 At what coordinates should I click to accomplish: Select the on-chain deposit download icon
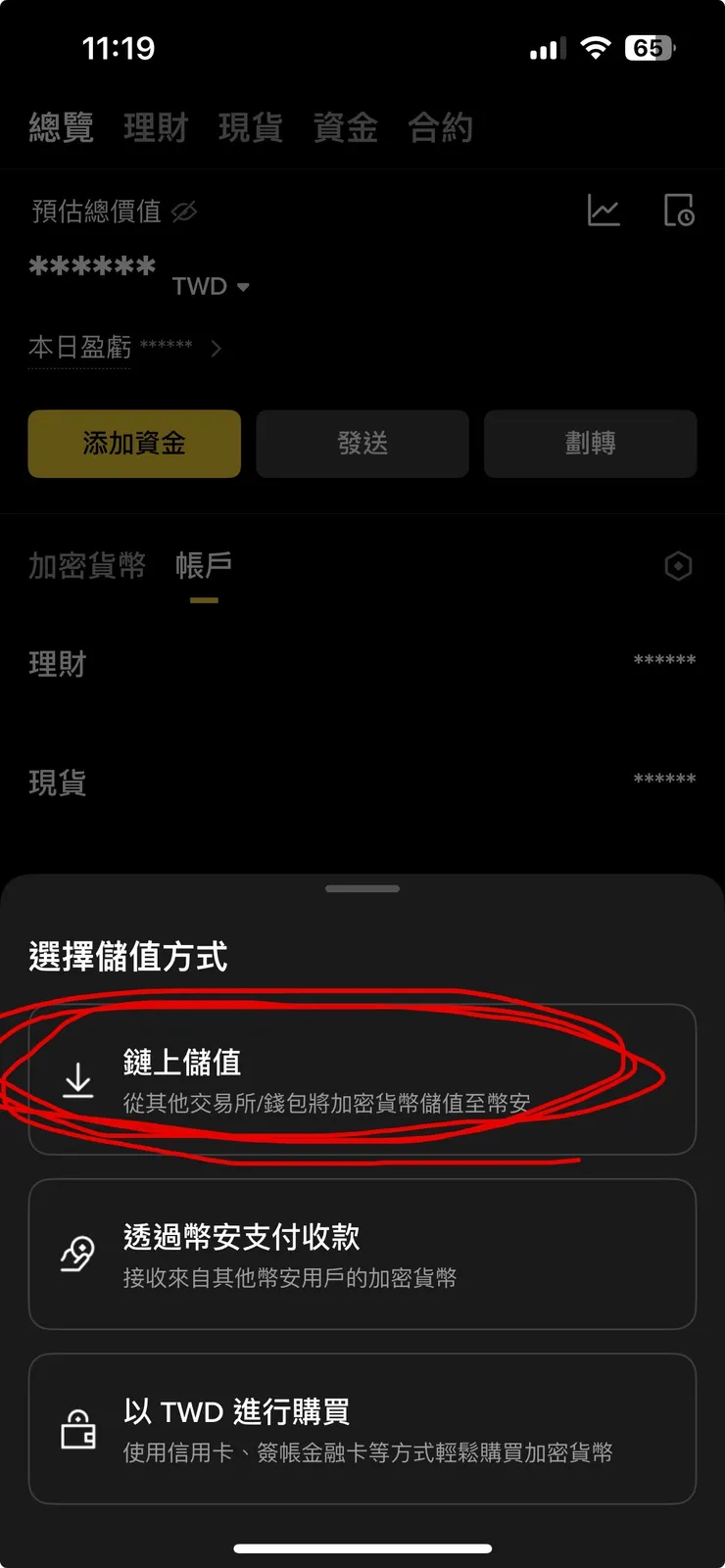(x=78, y=1080)
